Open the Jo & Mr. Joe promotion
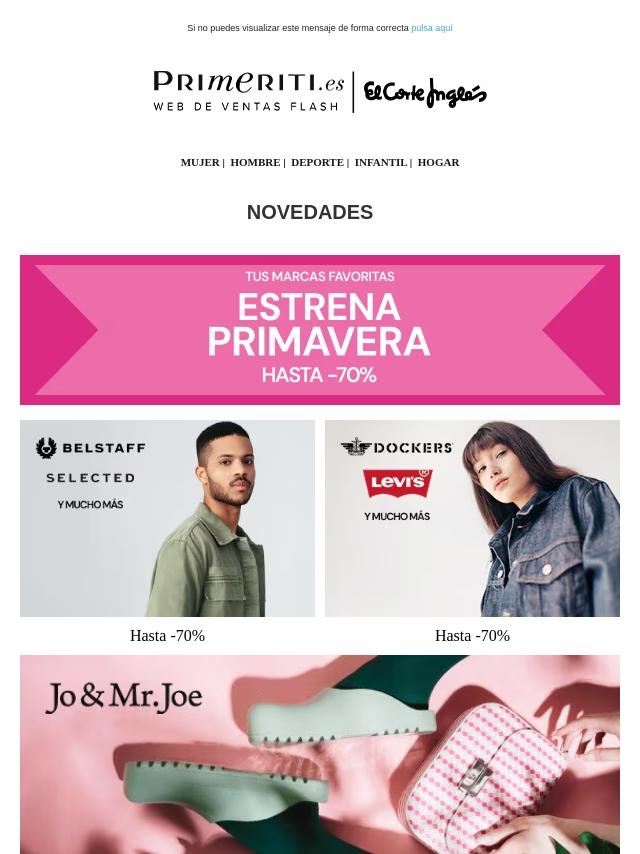640x854 pixels. point(320,754)
